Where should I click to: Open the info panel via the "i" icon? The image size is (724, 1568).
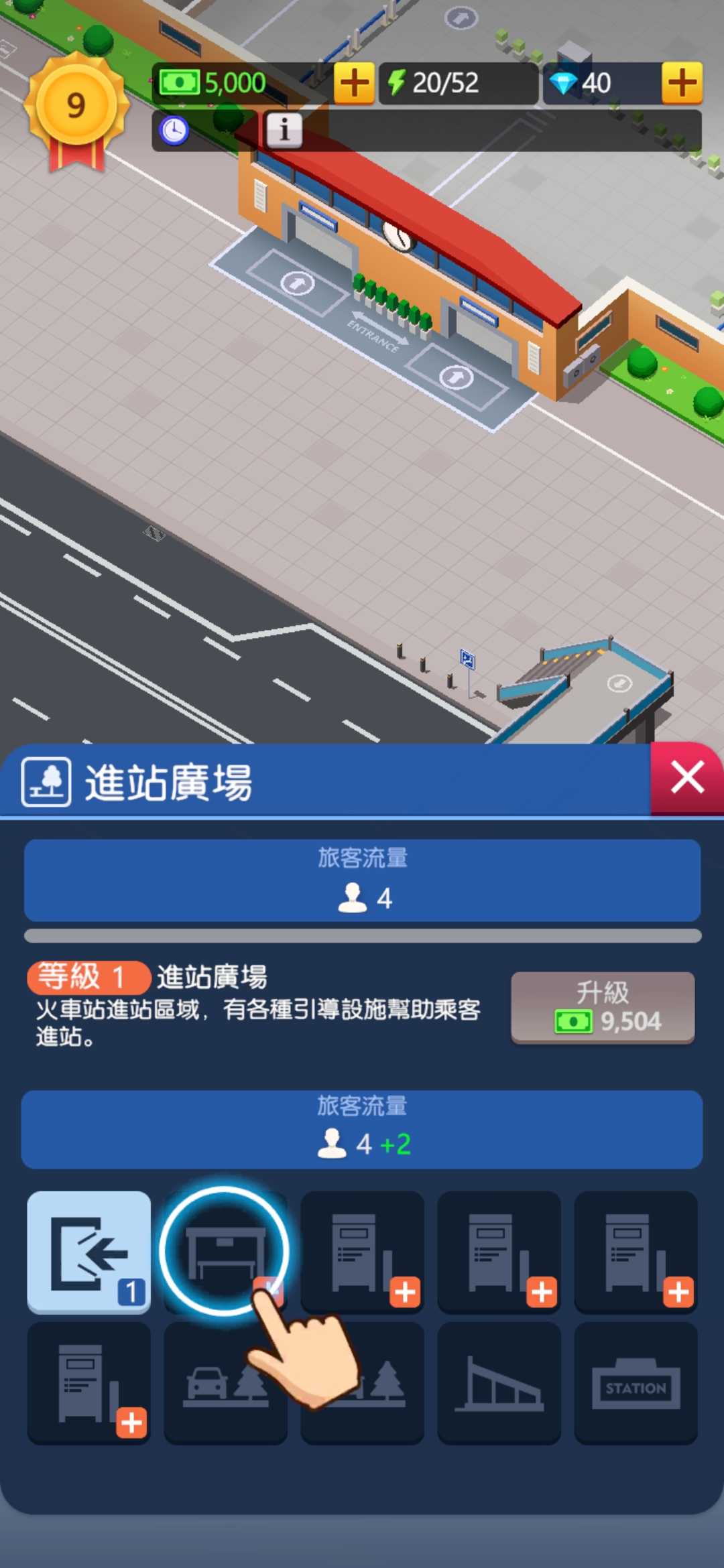284,130
